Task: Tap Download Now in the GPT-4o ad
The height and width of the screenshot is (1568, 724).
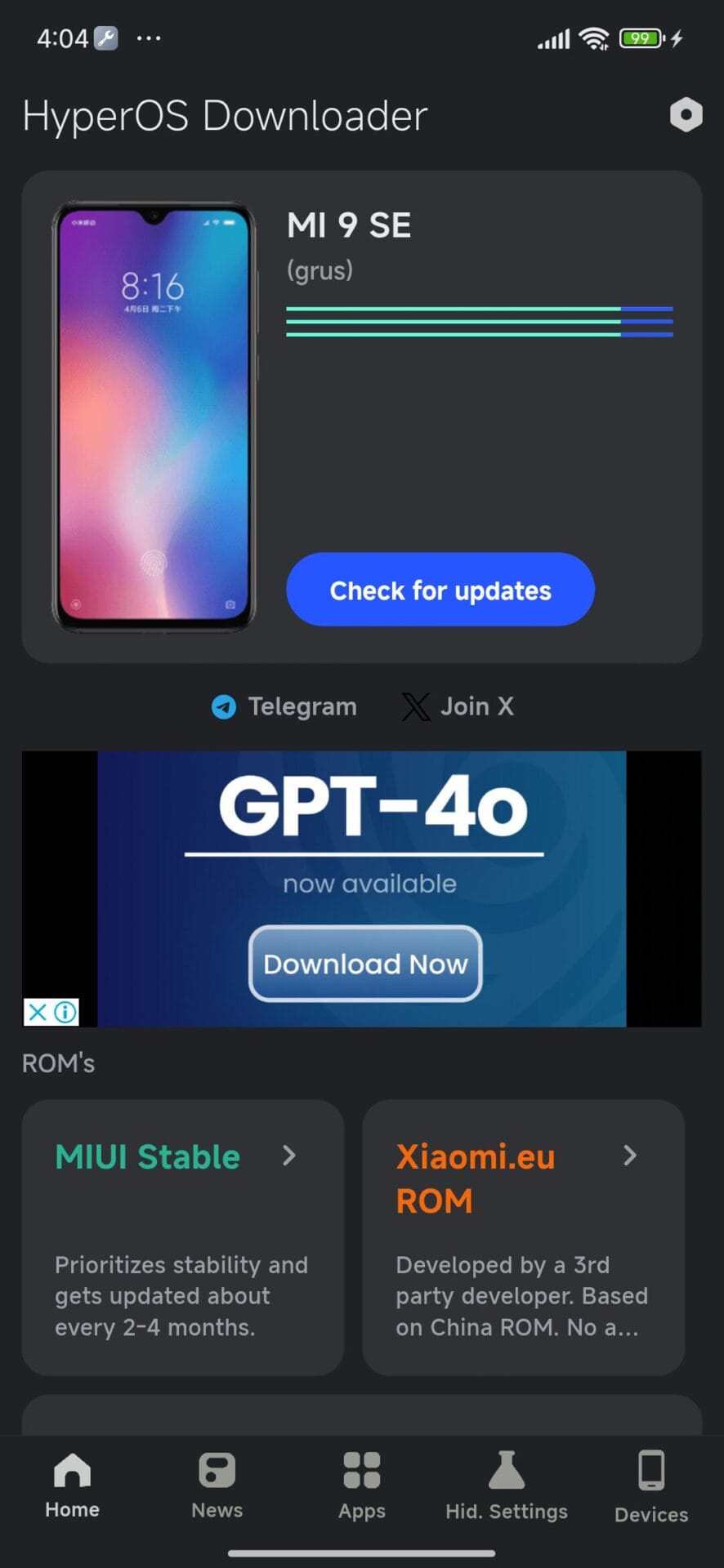Action: pos(365,964)
